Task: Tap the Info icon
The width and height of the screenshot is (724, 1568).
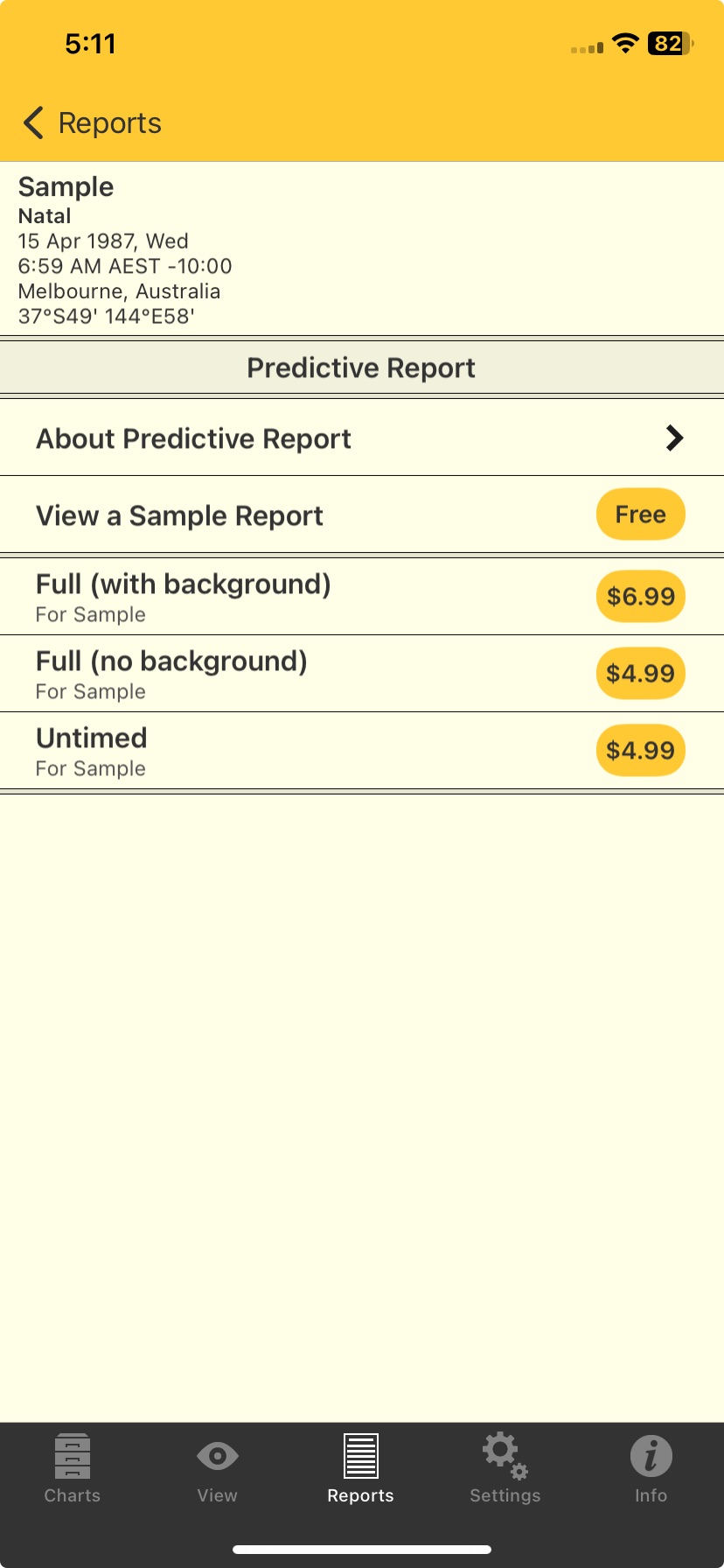Action: 650,1454
